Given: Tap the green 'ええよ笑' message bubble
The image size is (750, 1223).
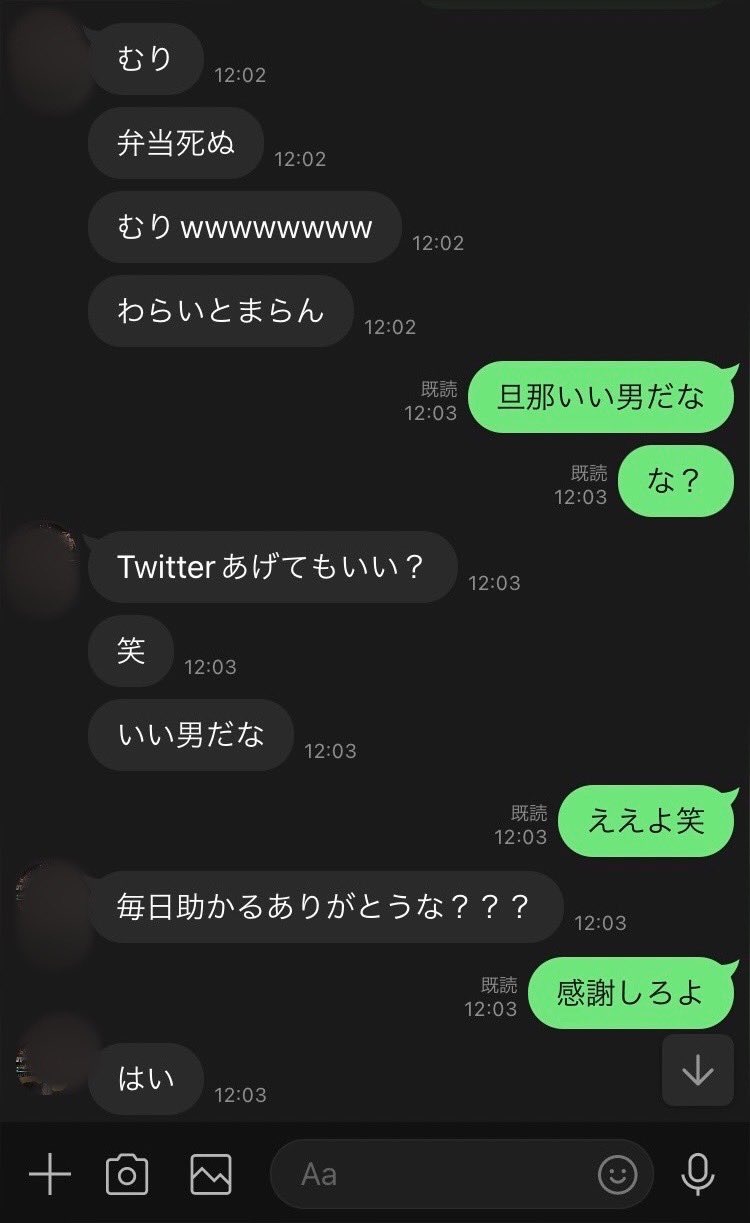Looking at the screenshot, I should coord(646,821).
